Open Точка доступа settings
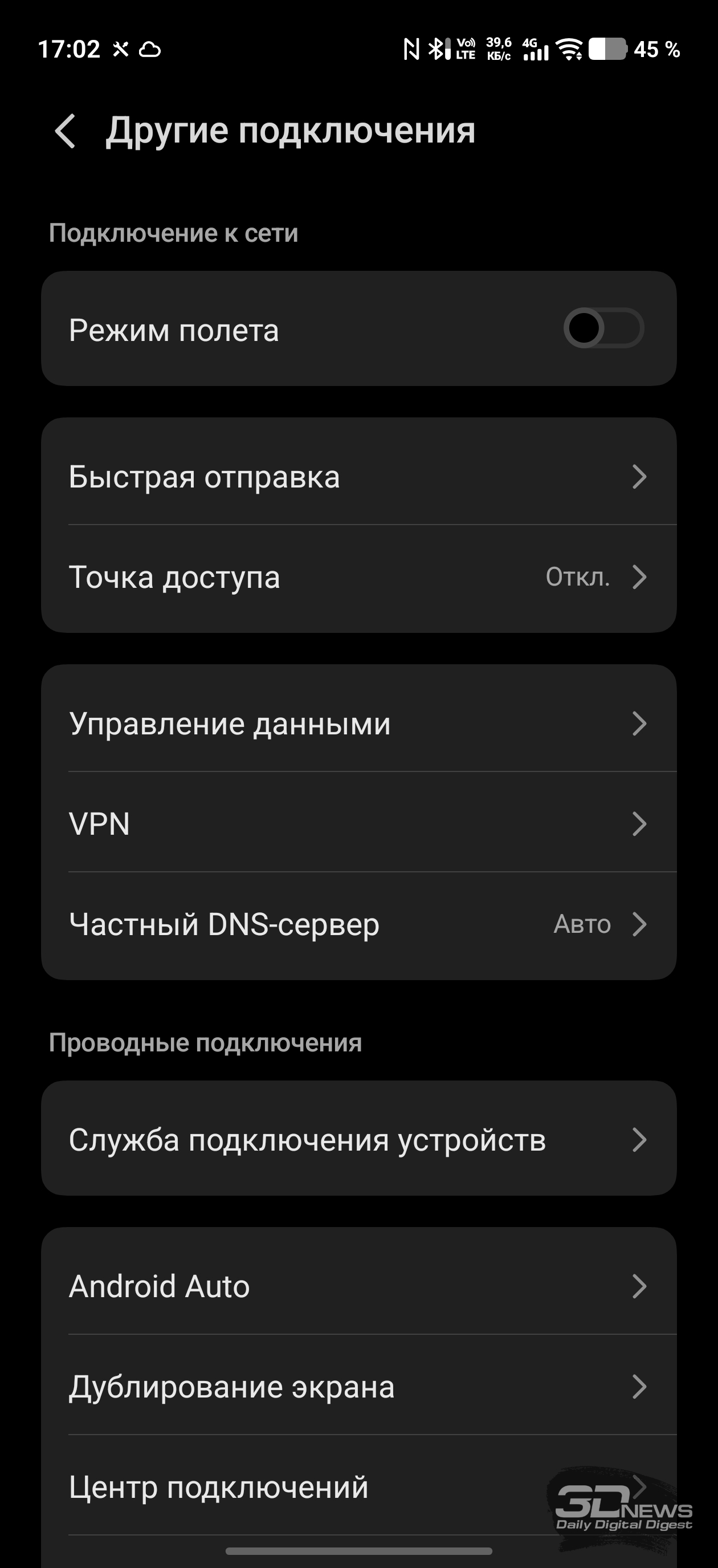718x1568 pixels. click(x=358, y=577)
